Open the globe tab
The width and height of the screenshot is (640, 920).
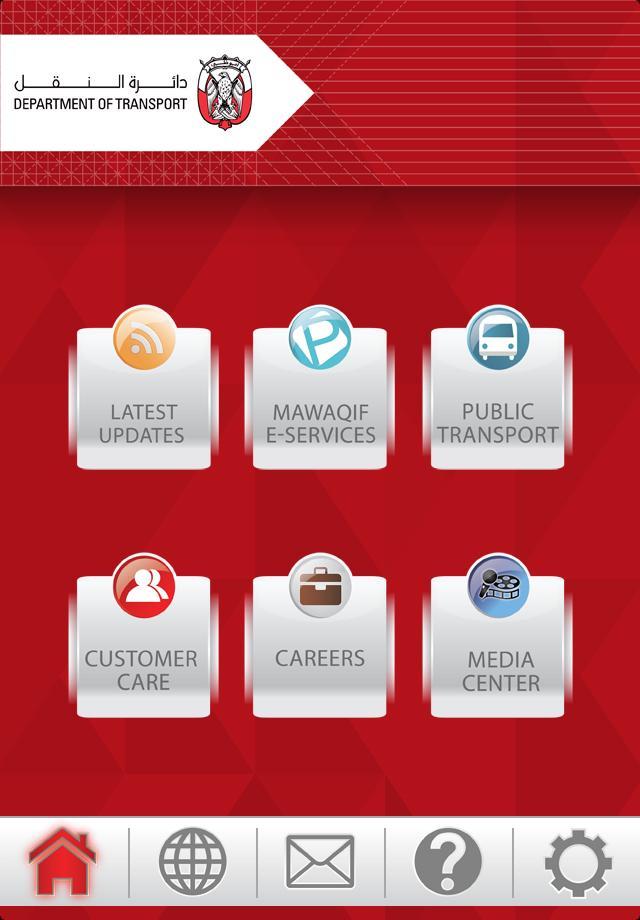192,861
